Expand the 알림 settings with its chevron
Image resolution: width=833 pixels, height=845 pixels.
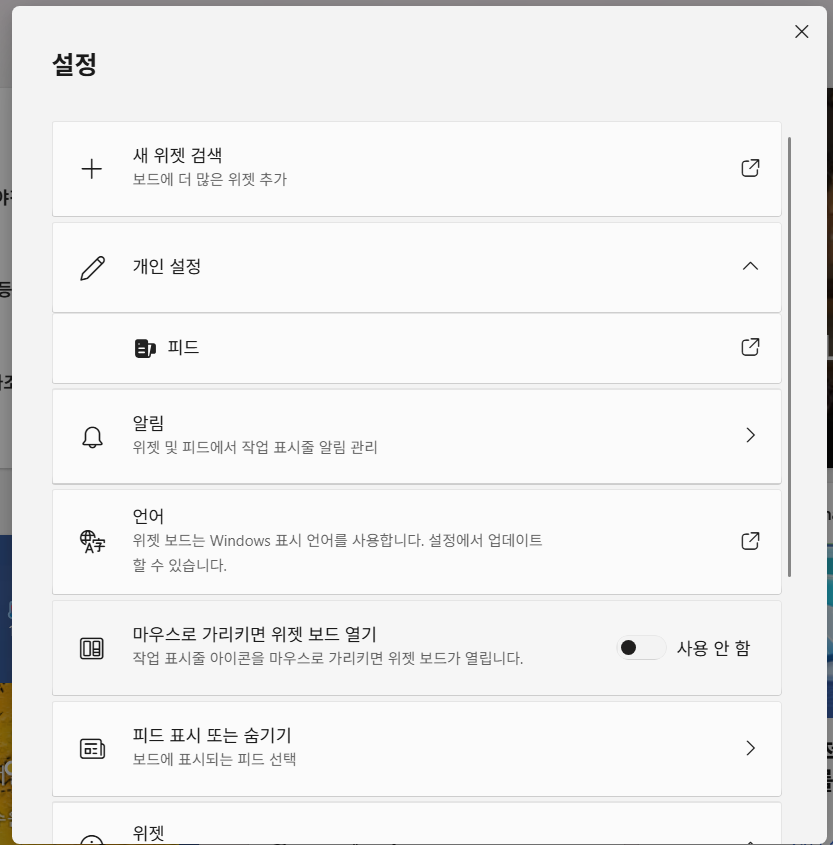coord(751,435)
